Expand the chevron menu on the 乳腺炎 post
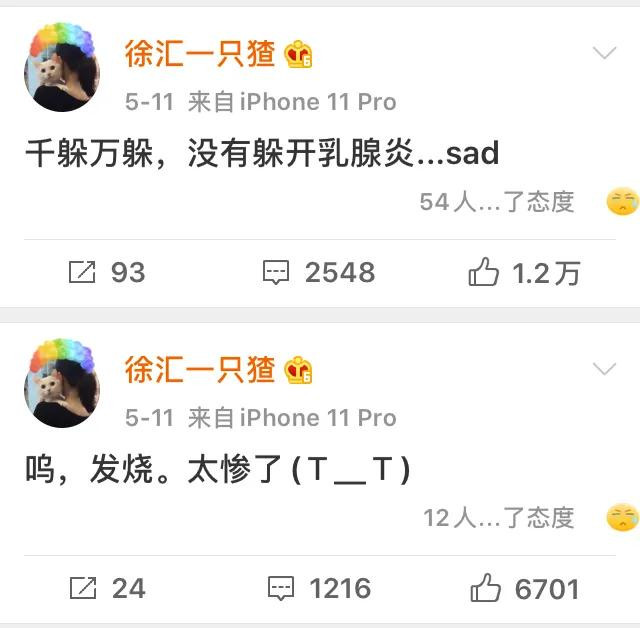 click(605, 53)
